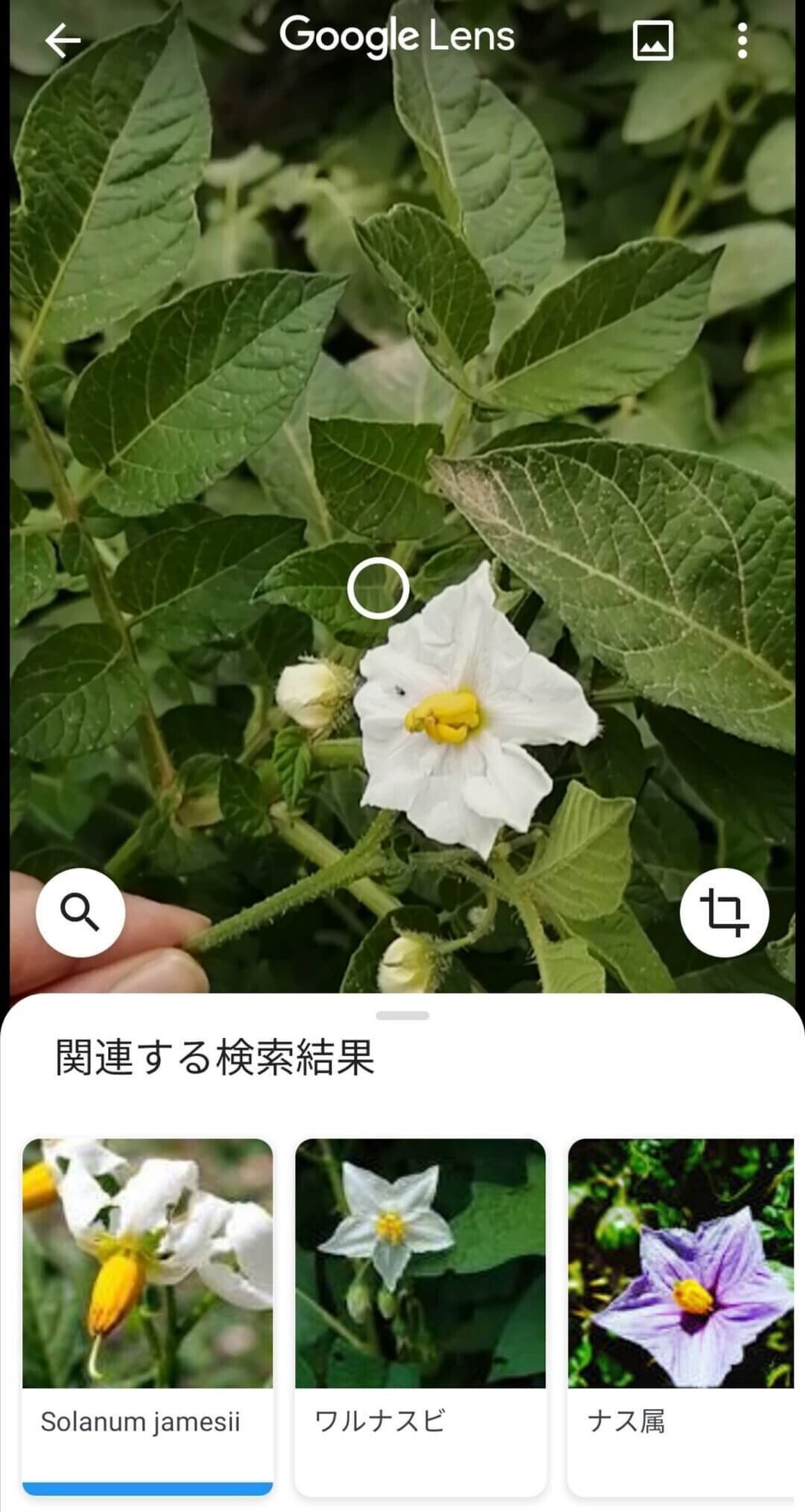
Task: Open the gallery image picker icon
Action: point(652,40)
